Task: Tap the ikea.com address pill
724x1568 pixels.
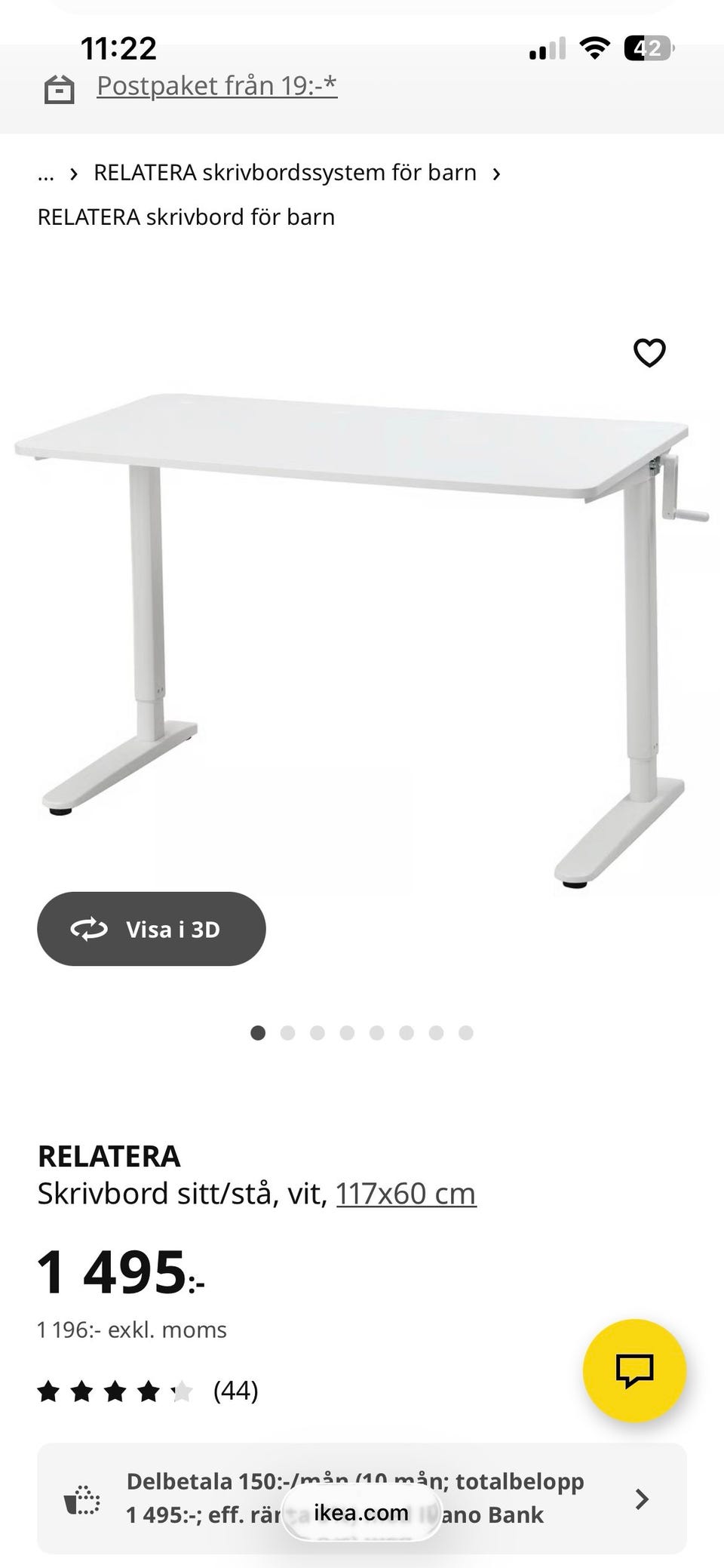Action: click(x=361, y=1512)
